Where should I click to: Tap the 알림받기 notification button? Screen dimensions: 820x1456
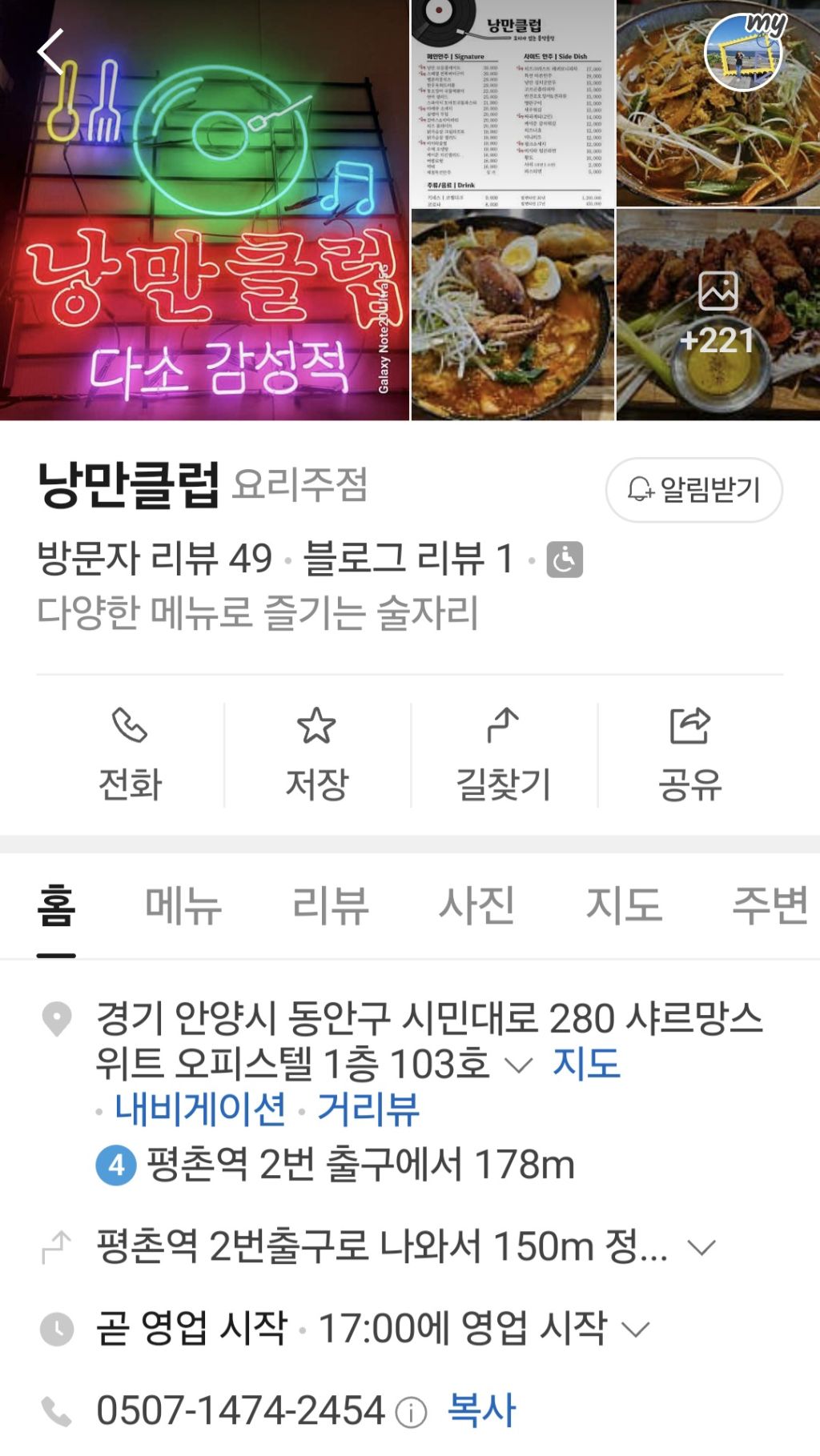click(693, 490)
